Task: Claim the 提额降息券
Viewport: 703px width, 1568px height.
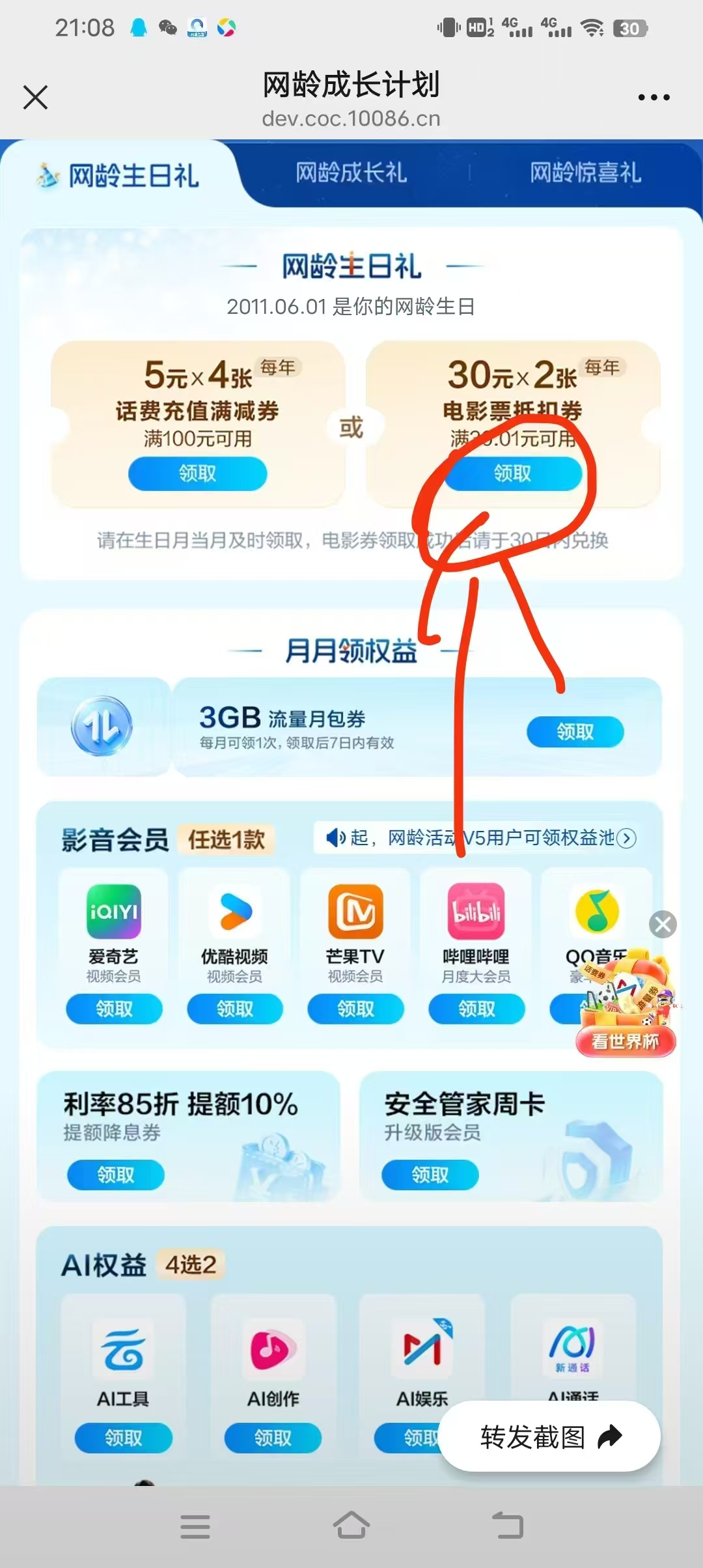Action: pos(116,1175)
